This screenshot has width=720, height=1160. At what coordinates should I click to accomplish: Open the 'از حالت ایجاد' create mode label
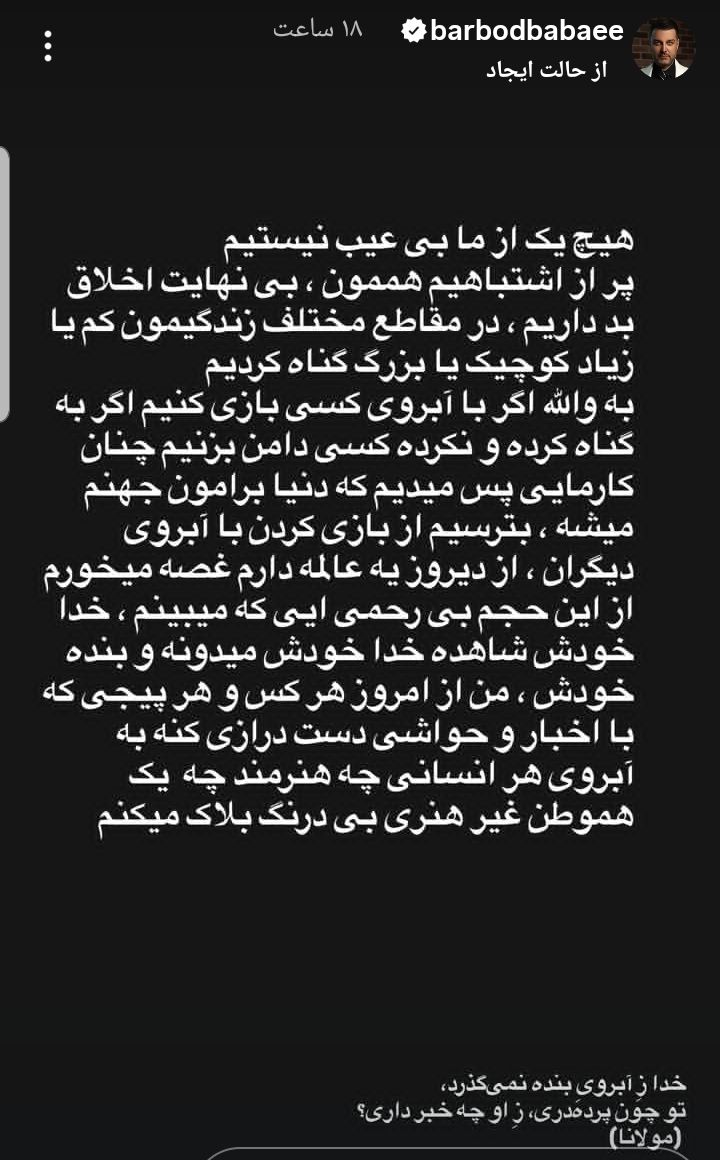[562, 70]
